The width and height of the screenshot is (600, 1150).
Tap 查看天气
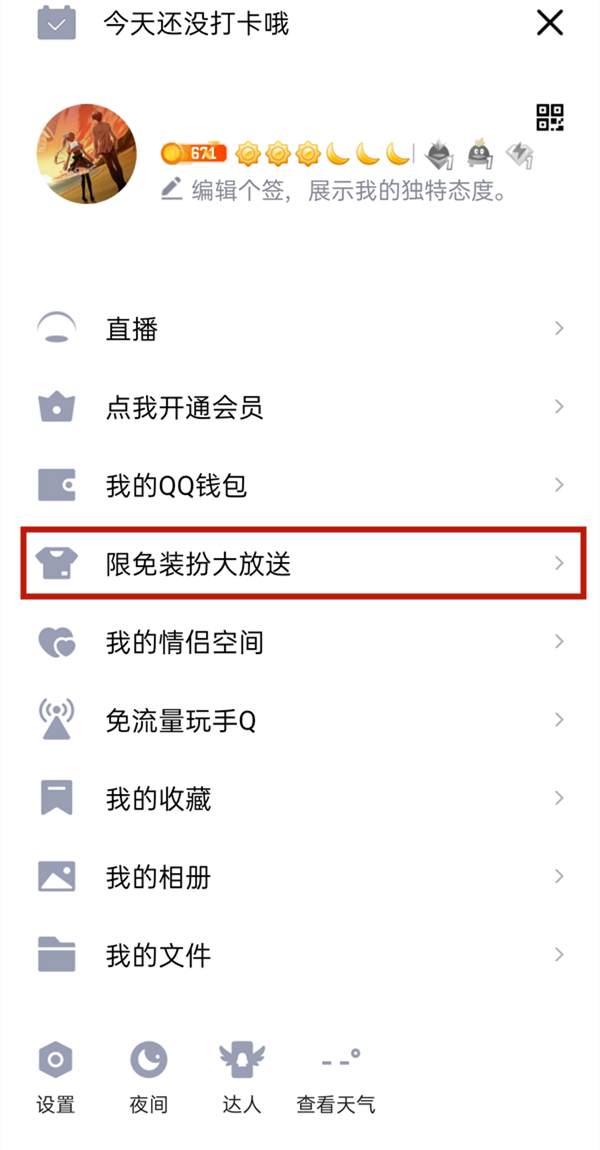tap(336, 1075)
